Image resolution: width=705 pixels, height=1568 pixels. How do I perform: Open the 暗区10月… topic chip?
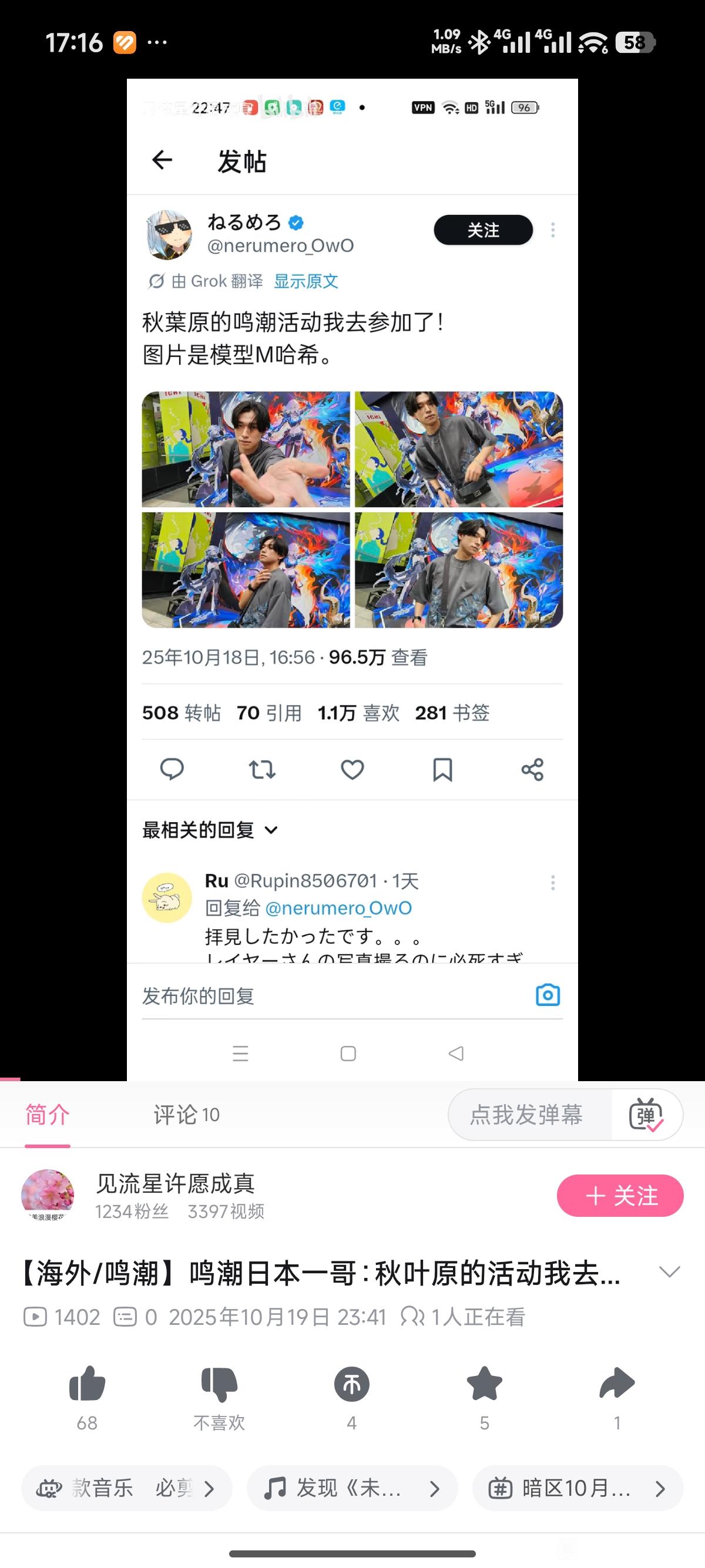[x=577, y=1488]
